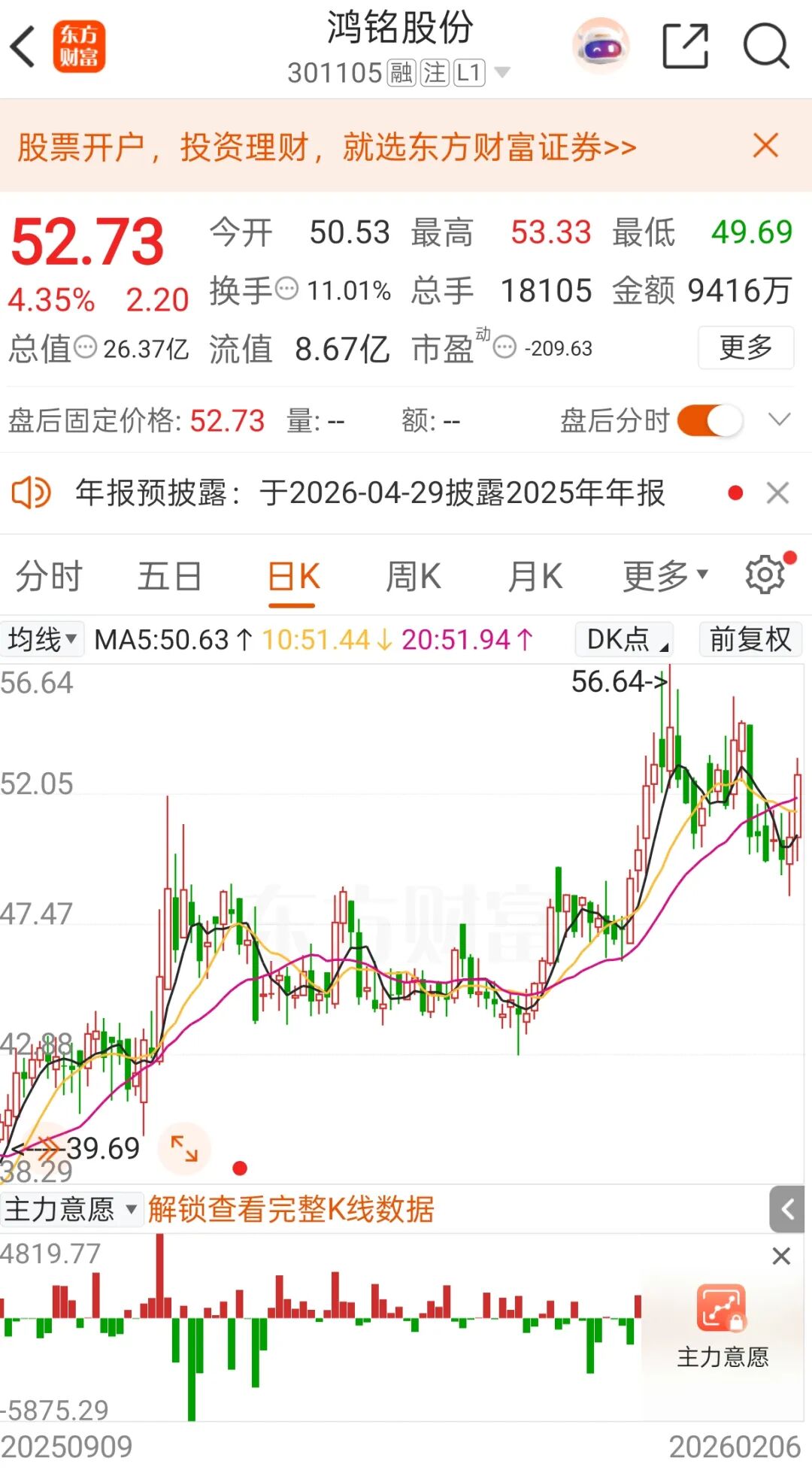Turn off the 盘后分时 switch

tap(710, 420)
